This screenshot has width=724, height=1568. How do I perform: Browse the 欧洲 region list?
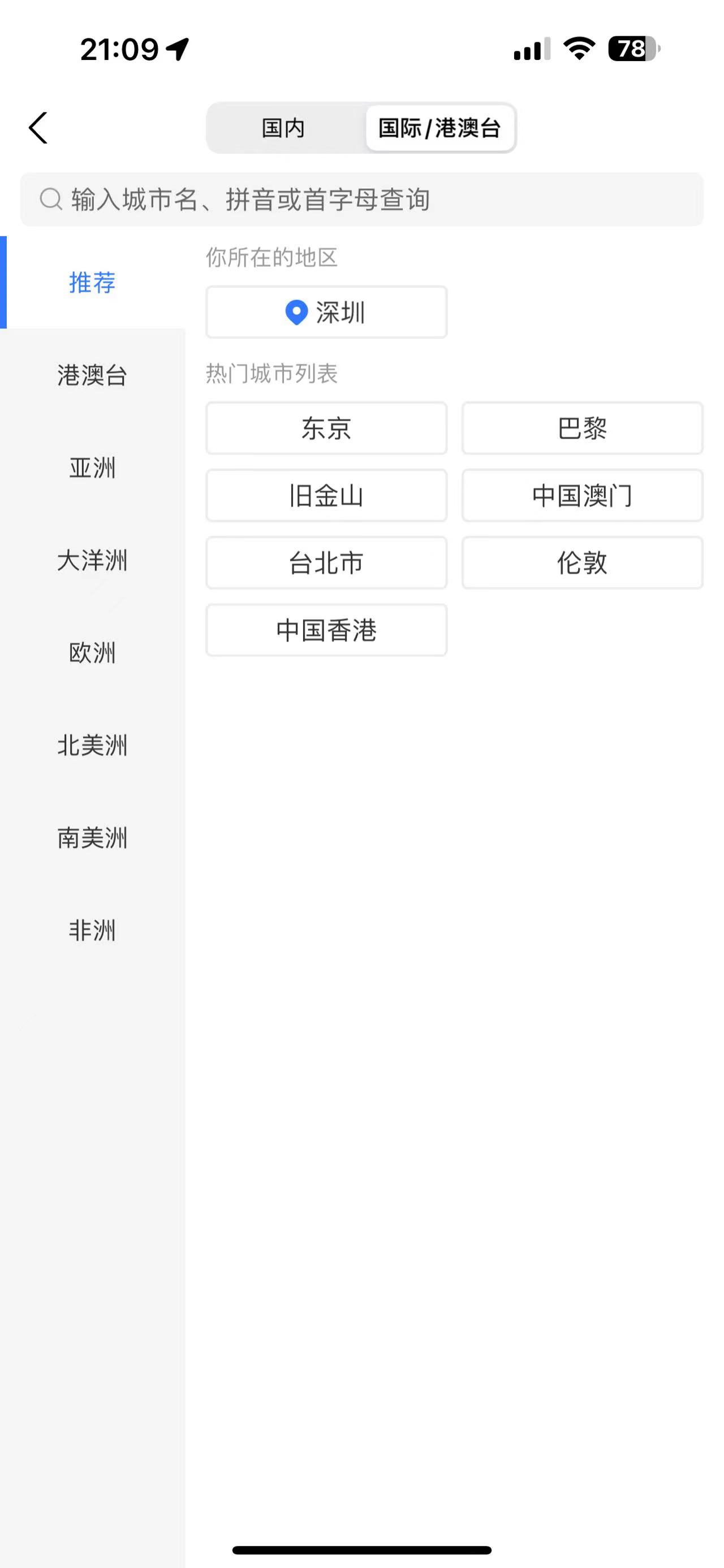click(93, 652)
